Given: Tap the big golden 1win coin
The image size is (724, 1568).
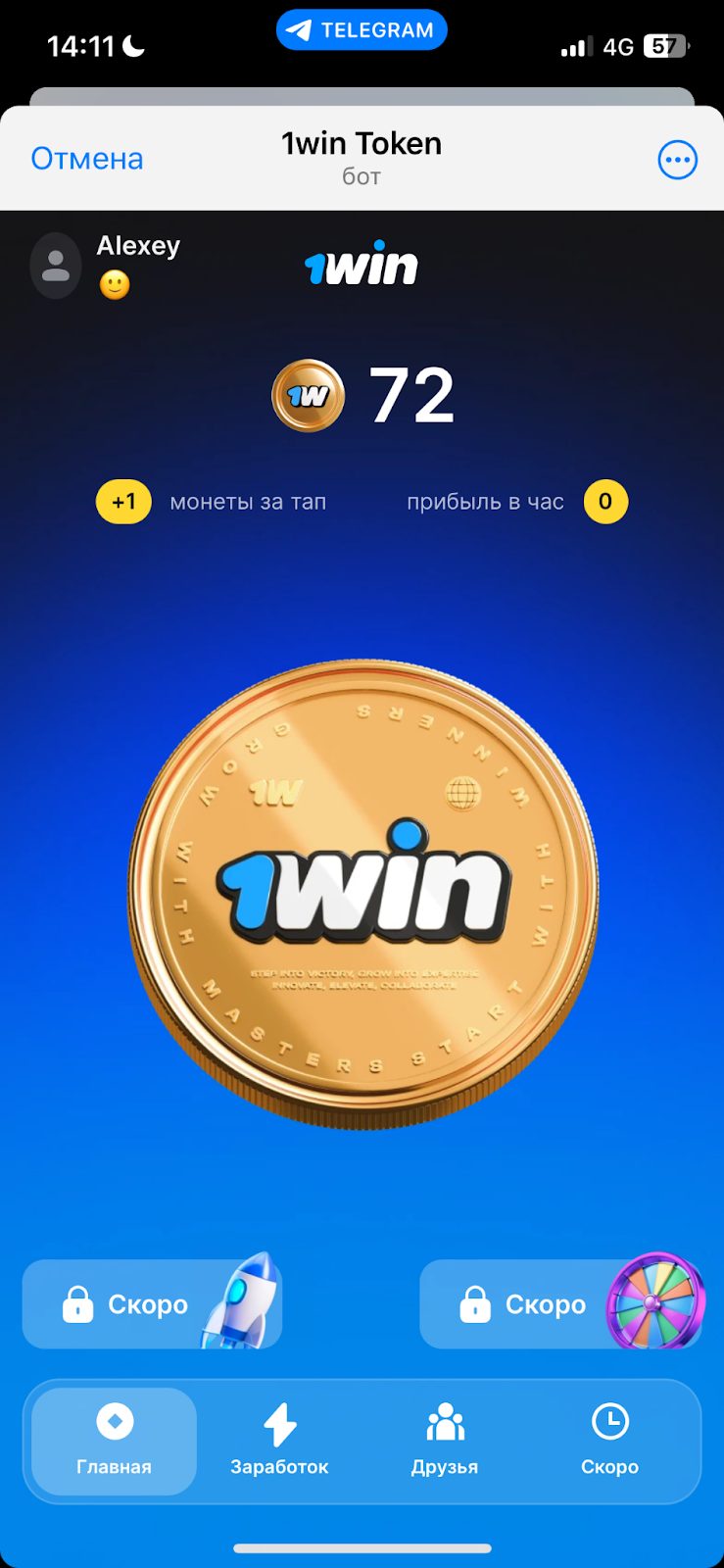Looking at the screenshot, I should click(x=362, y=892).
